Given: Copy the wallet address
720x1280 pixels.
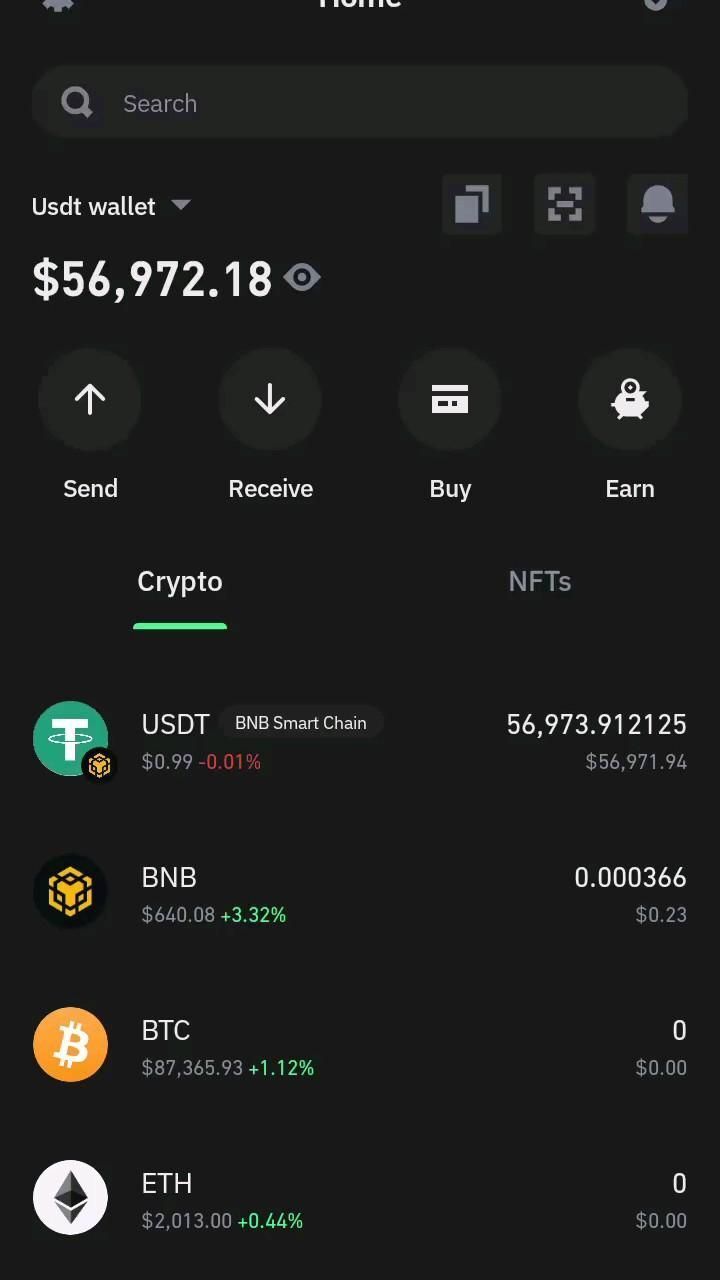Looking at the screenshot, I should (471, 205).
